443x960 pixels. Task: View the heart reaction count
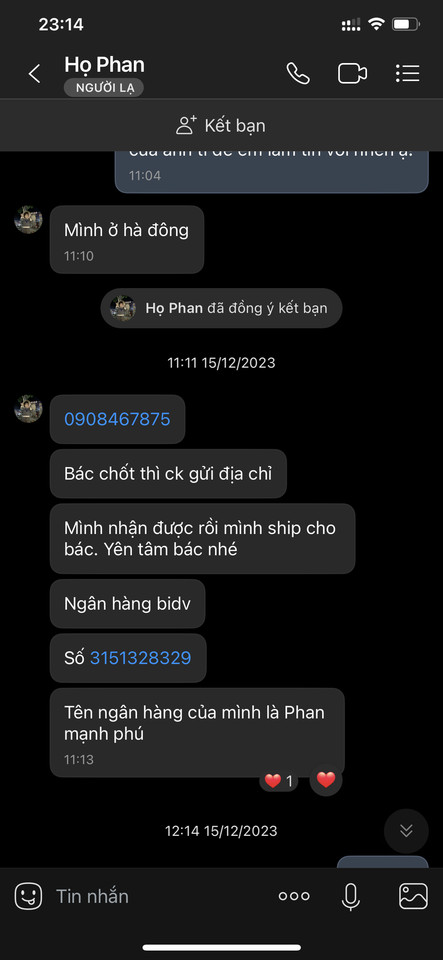(279, 781)
